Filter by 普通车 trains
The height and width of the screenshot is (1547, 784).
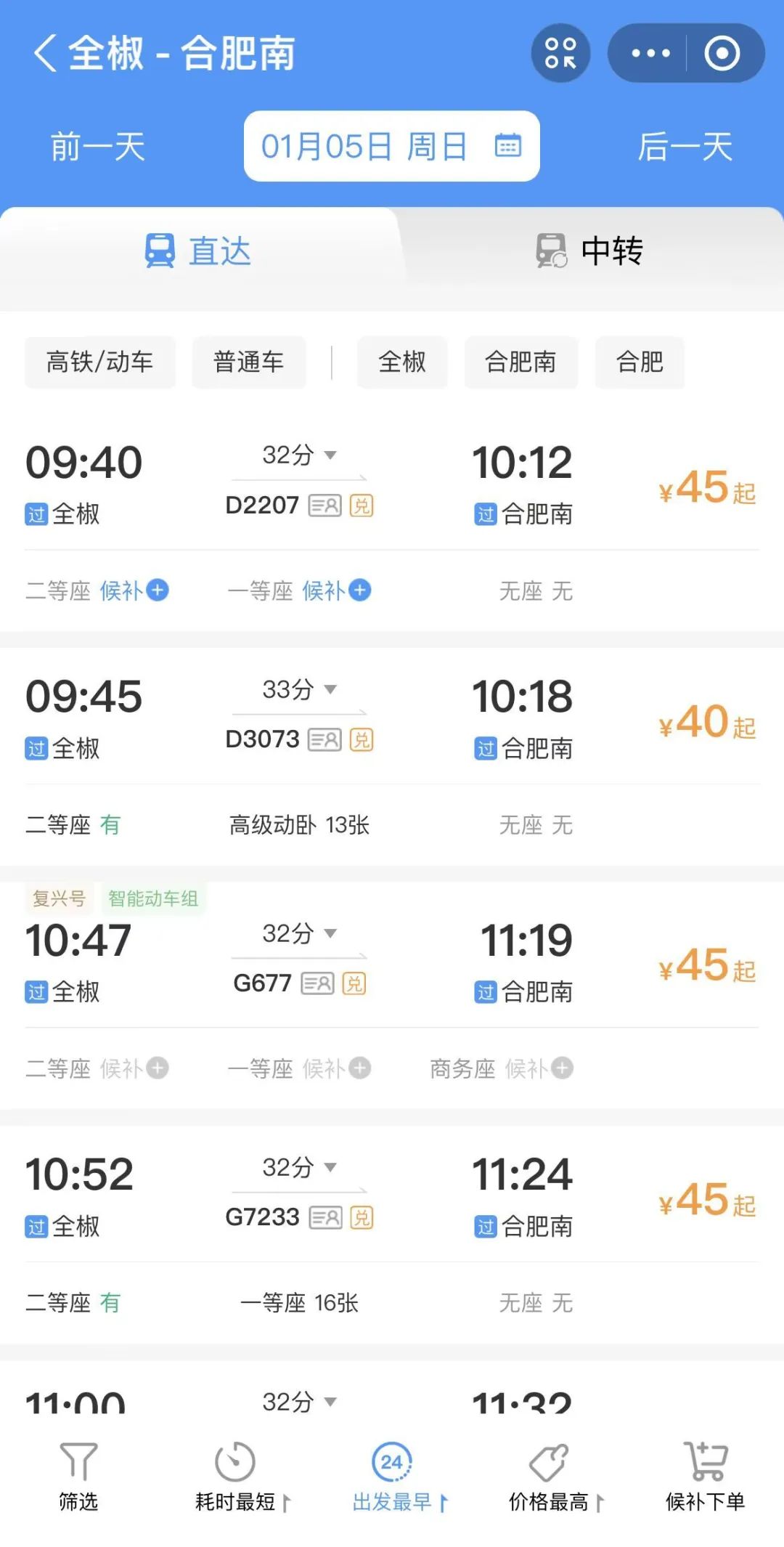pos(248,362)
